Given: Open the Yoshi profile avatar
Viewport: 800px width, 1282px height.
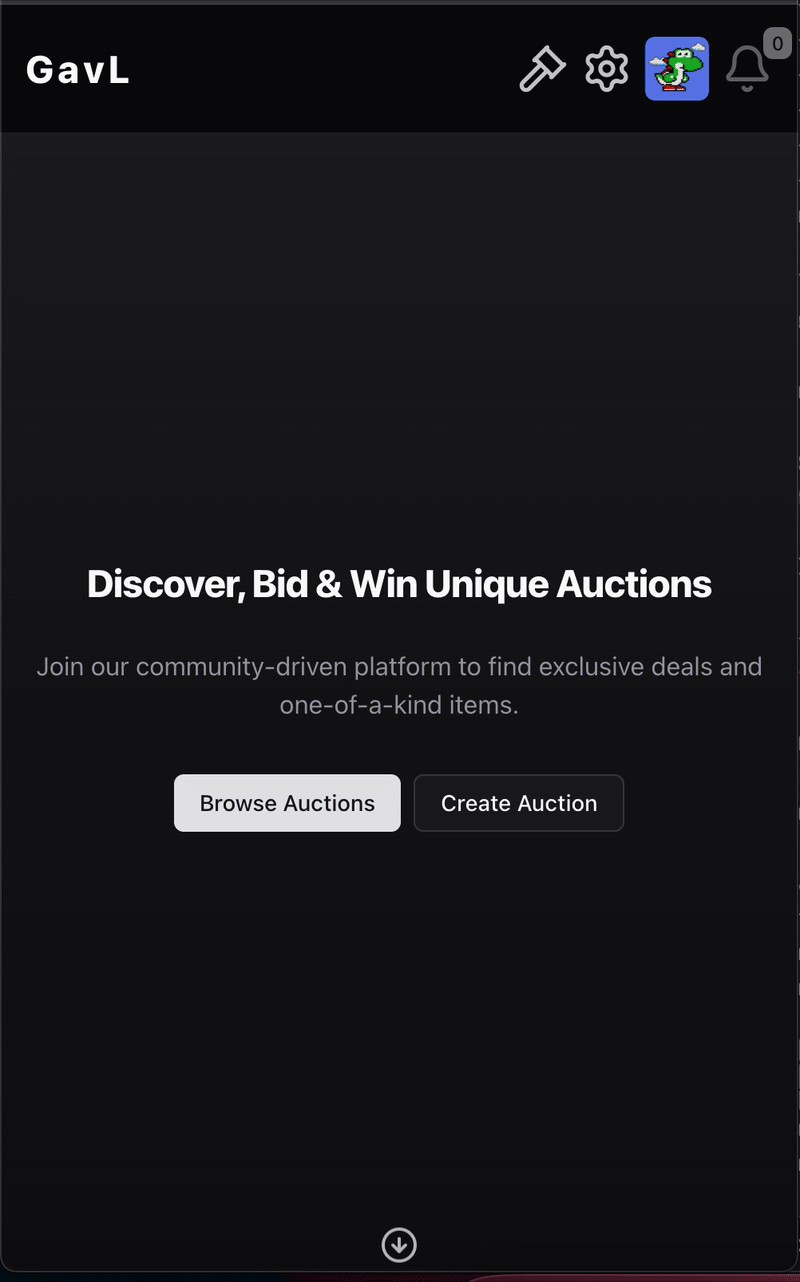Looking at the screenshot, I should pyautogui.click(x=677, y=69).
